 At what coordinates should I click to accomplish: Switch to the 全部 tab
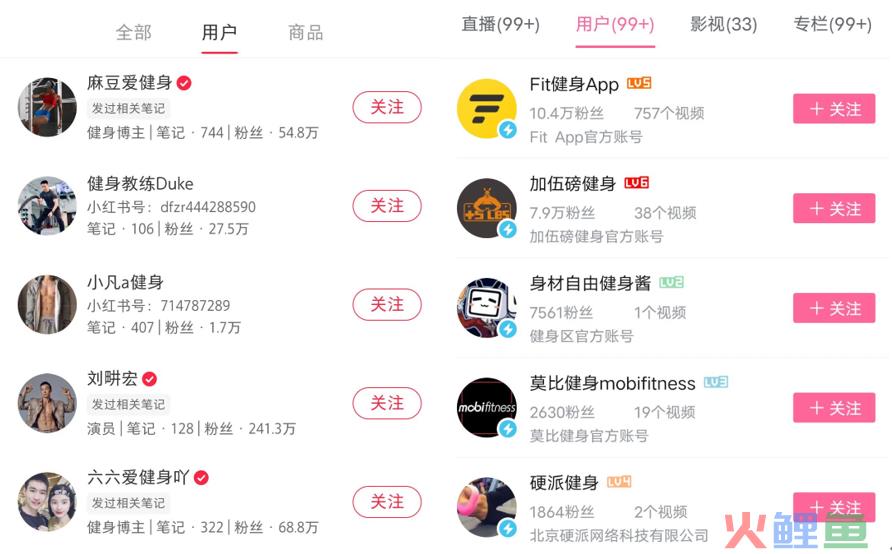(x=133, y=32)
